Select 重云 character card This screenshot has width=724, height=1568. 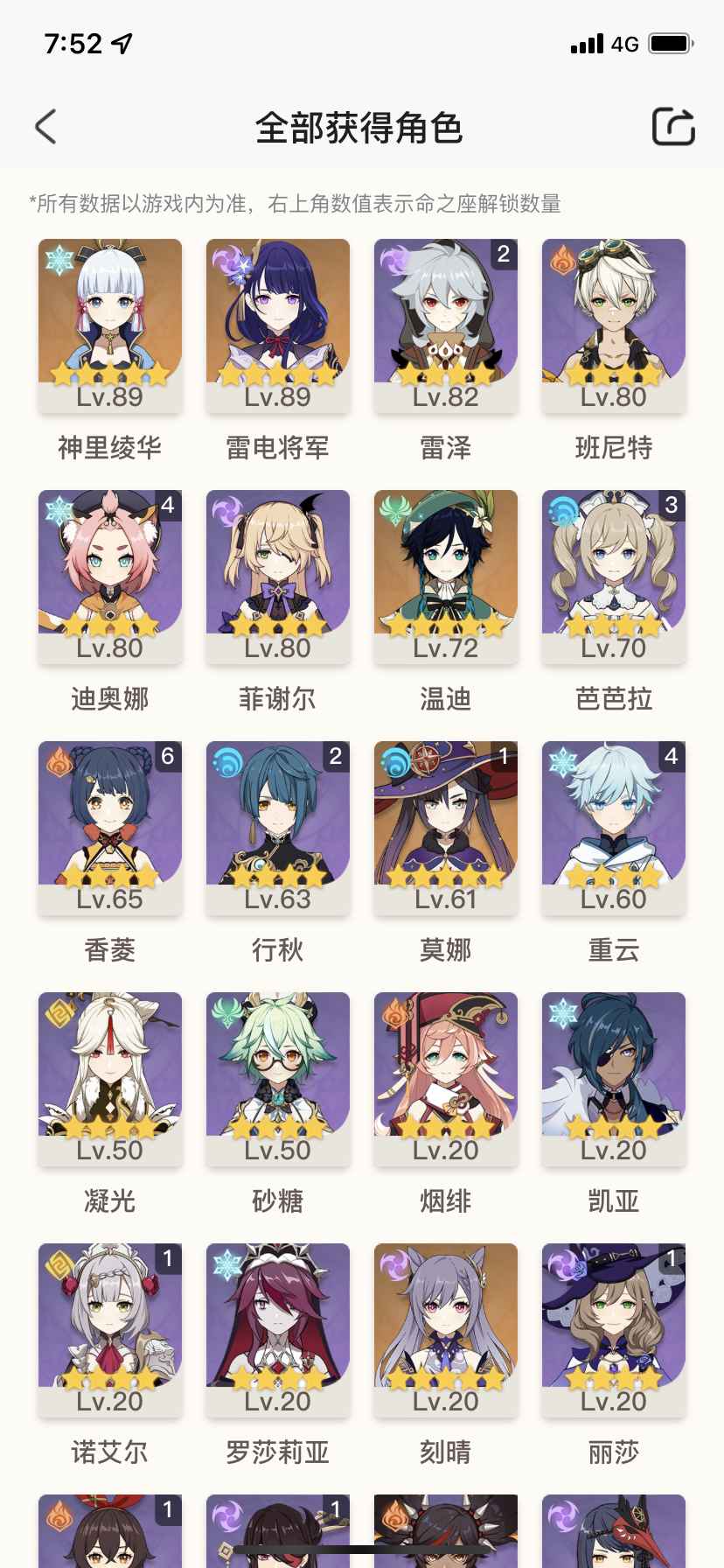(614, 826)
